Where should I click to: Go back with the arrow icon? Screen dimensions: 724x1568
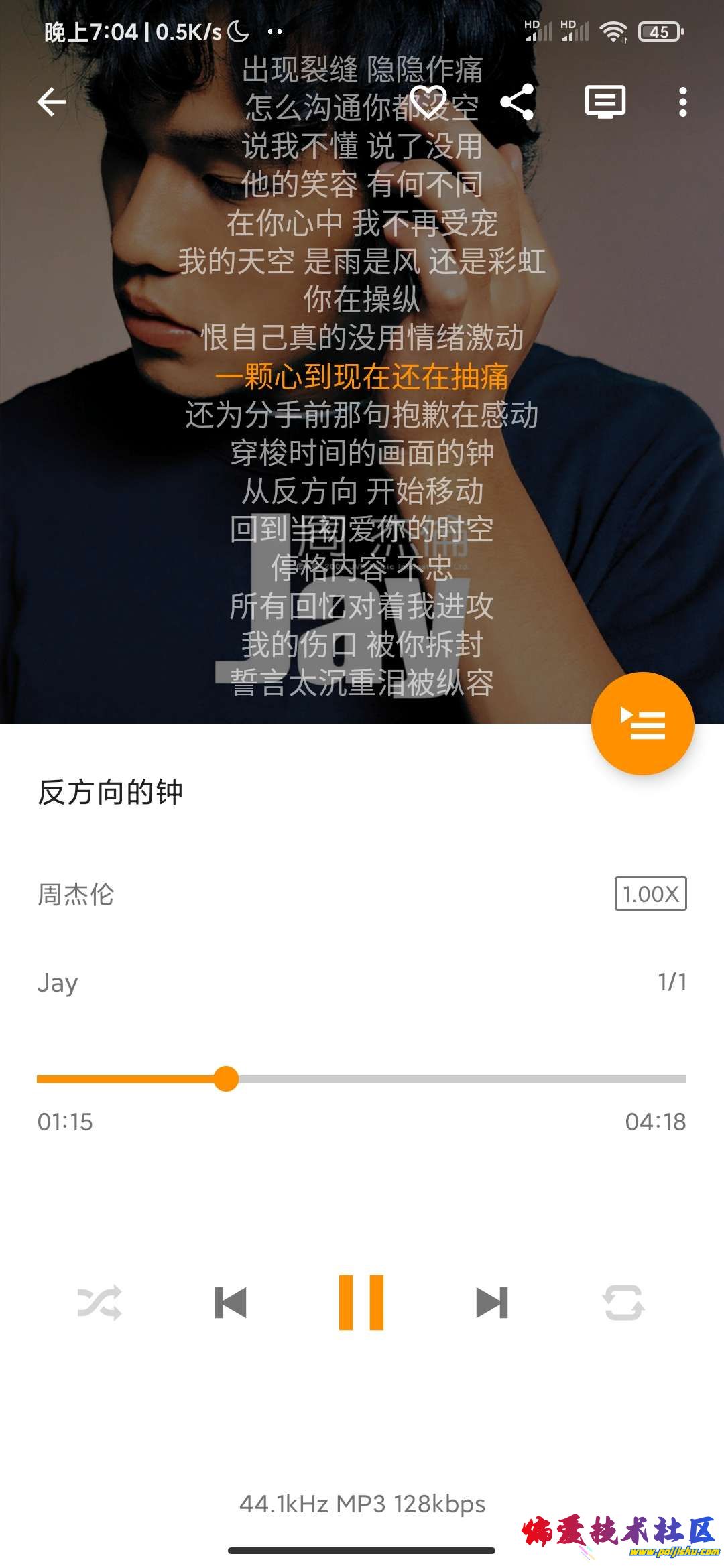tap(52, 102)
